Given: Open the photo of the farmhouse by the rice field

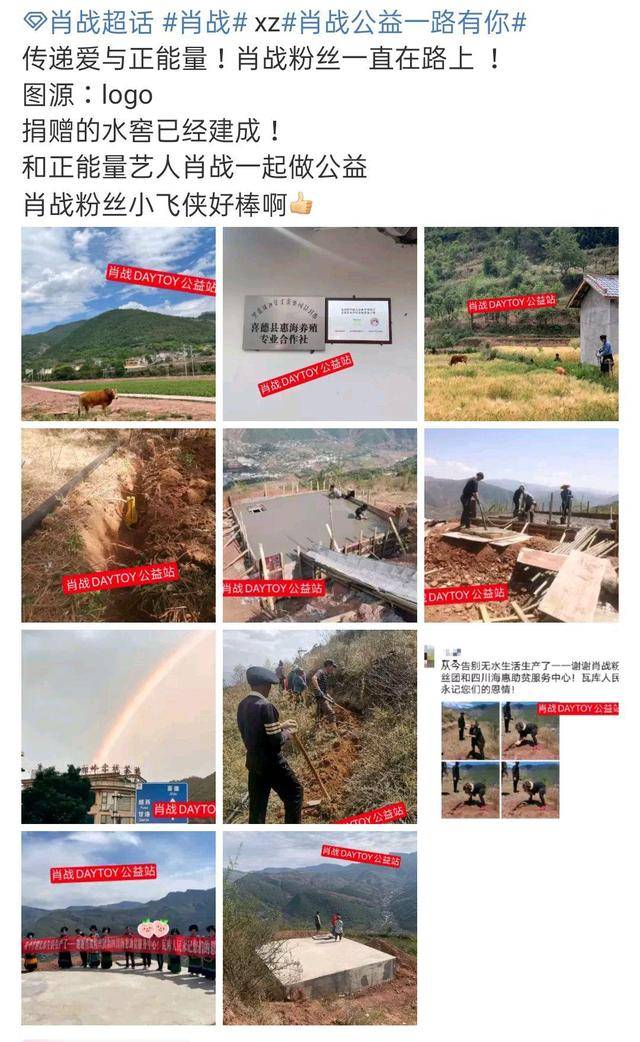Looking at the screenshot, I should pyautogui.click(x=521, y=324).
